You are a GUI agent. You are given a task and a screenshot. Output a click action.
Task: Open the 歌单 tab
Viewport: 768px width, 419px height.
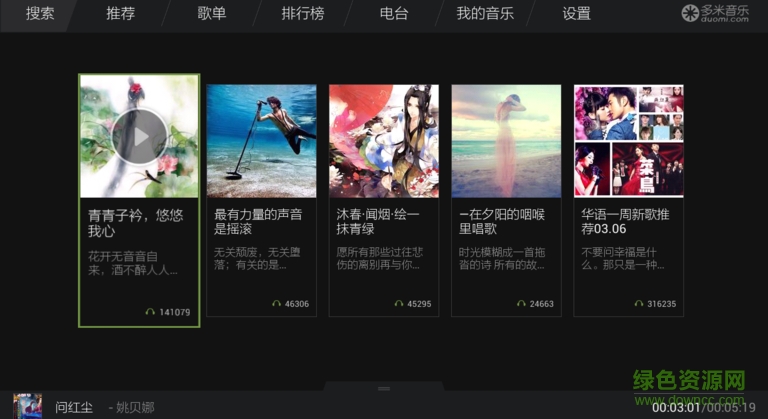[211, 14]
